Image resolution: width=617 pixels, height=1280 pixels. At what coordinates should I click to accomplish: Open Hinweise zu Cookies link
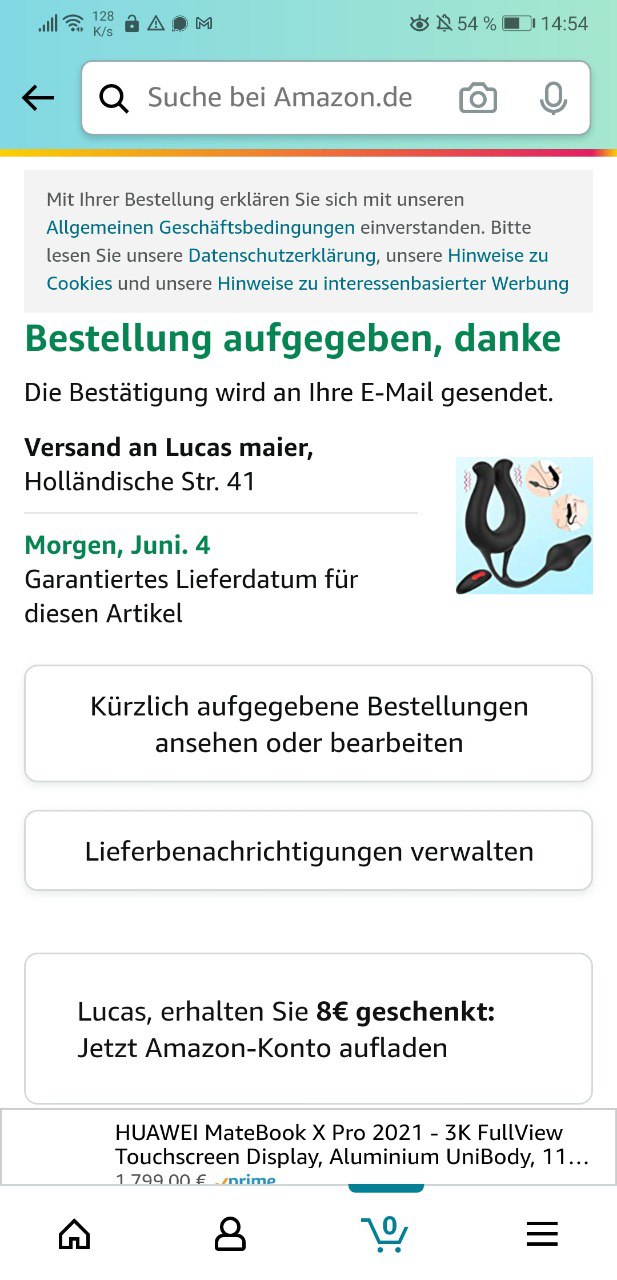[x=80, y=283]
